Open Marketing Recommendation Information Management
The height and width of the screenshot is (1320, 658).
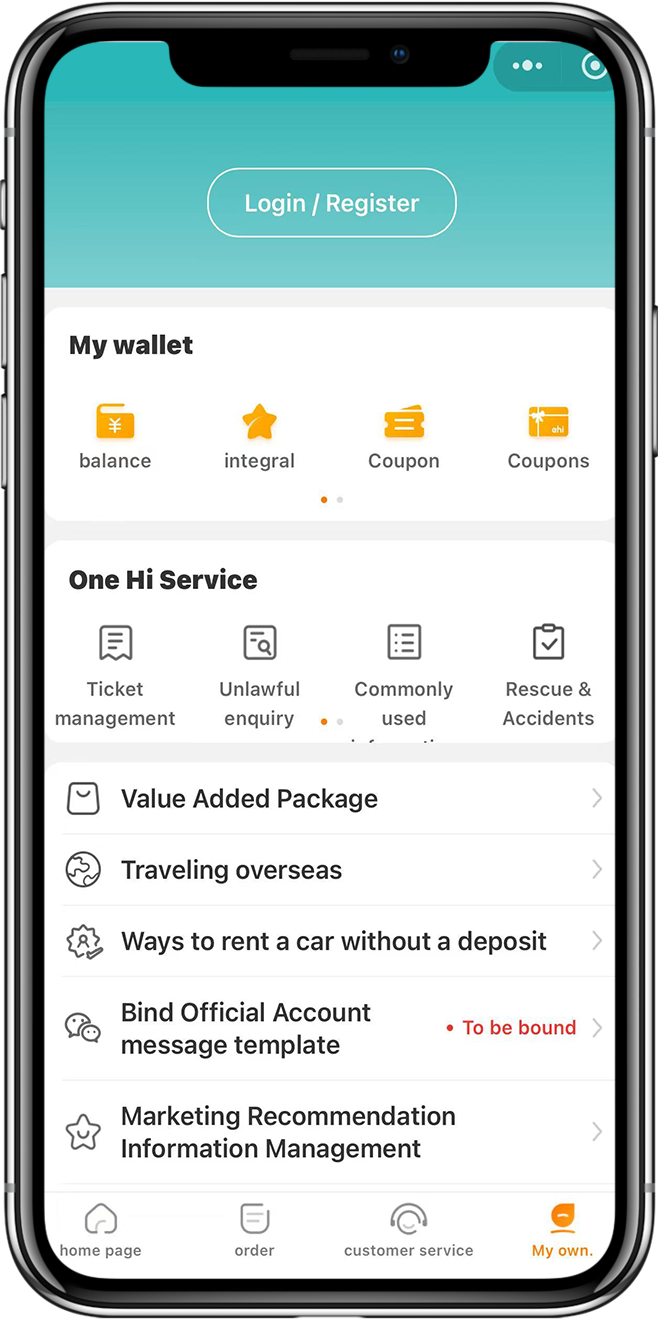point(330,1132)
